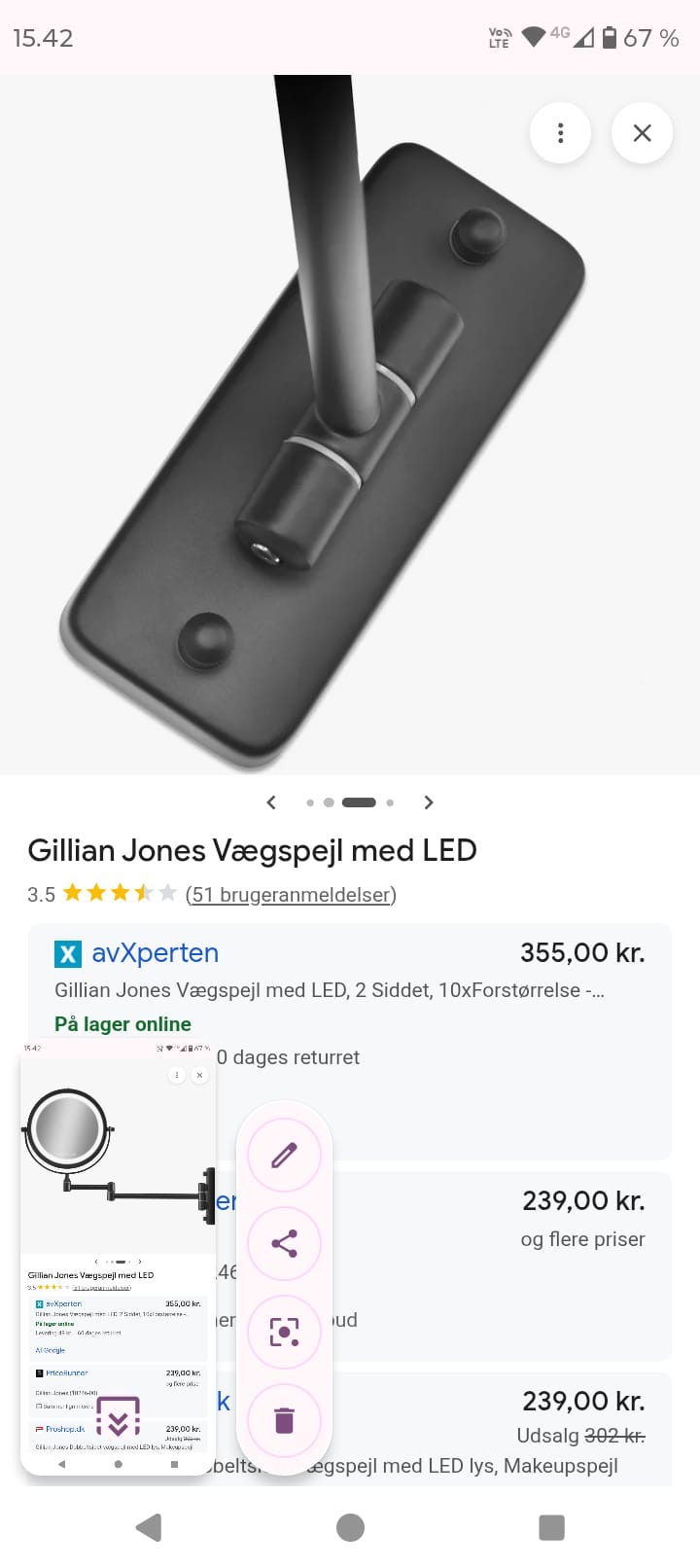This screenshot has width=700, height=1568.
Task: Expand "og flere priser" for more prices
Action: point(584,1239)
